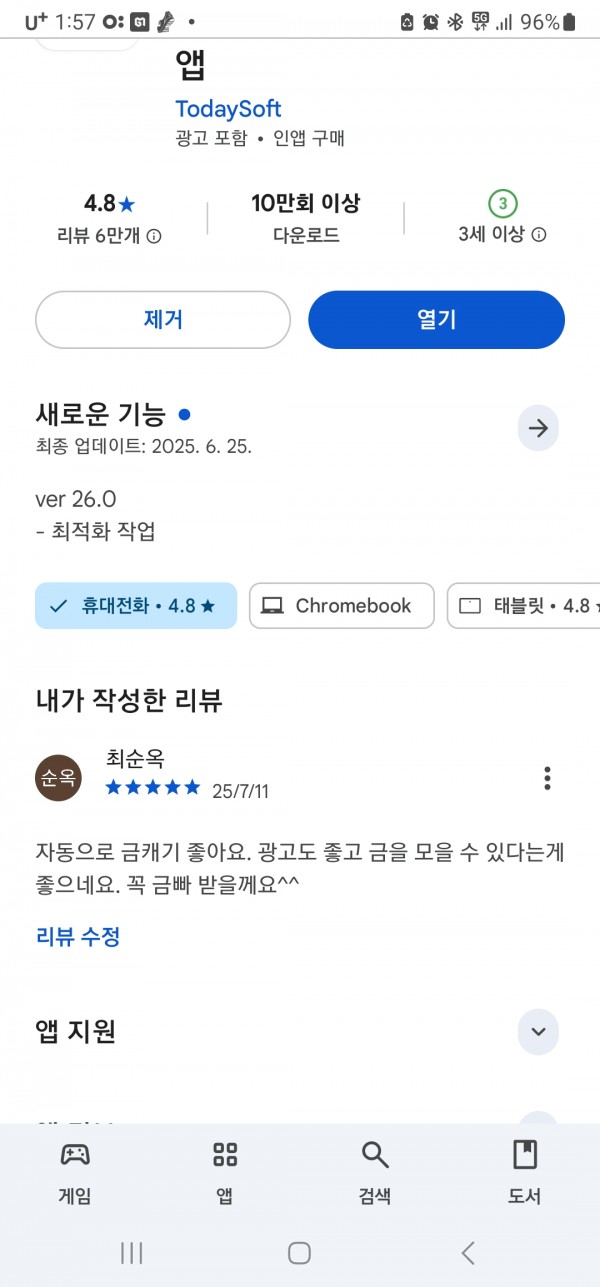Expand the 앱 지원 section

tap(538, 1032)
